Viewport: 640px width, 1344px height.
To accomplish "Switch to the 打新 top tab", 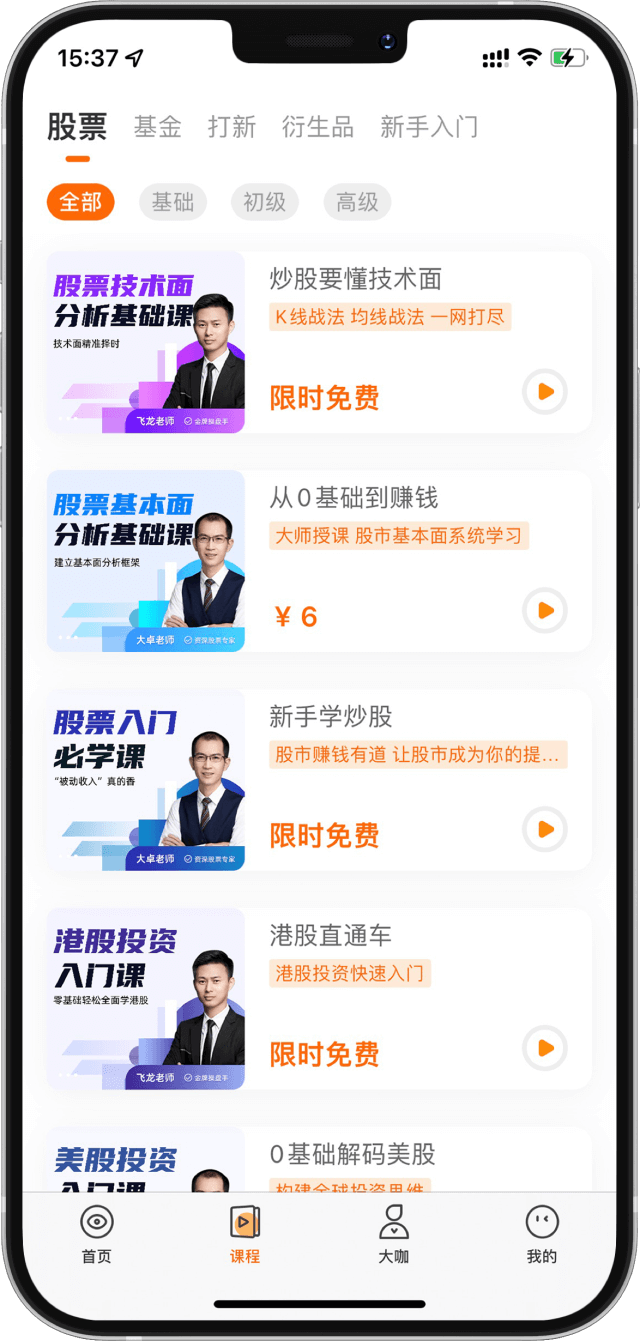I will pos(232,127).
